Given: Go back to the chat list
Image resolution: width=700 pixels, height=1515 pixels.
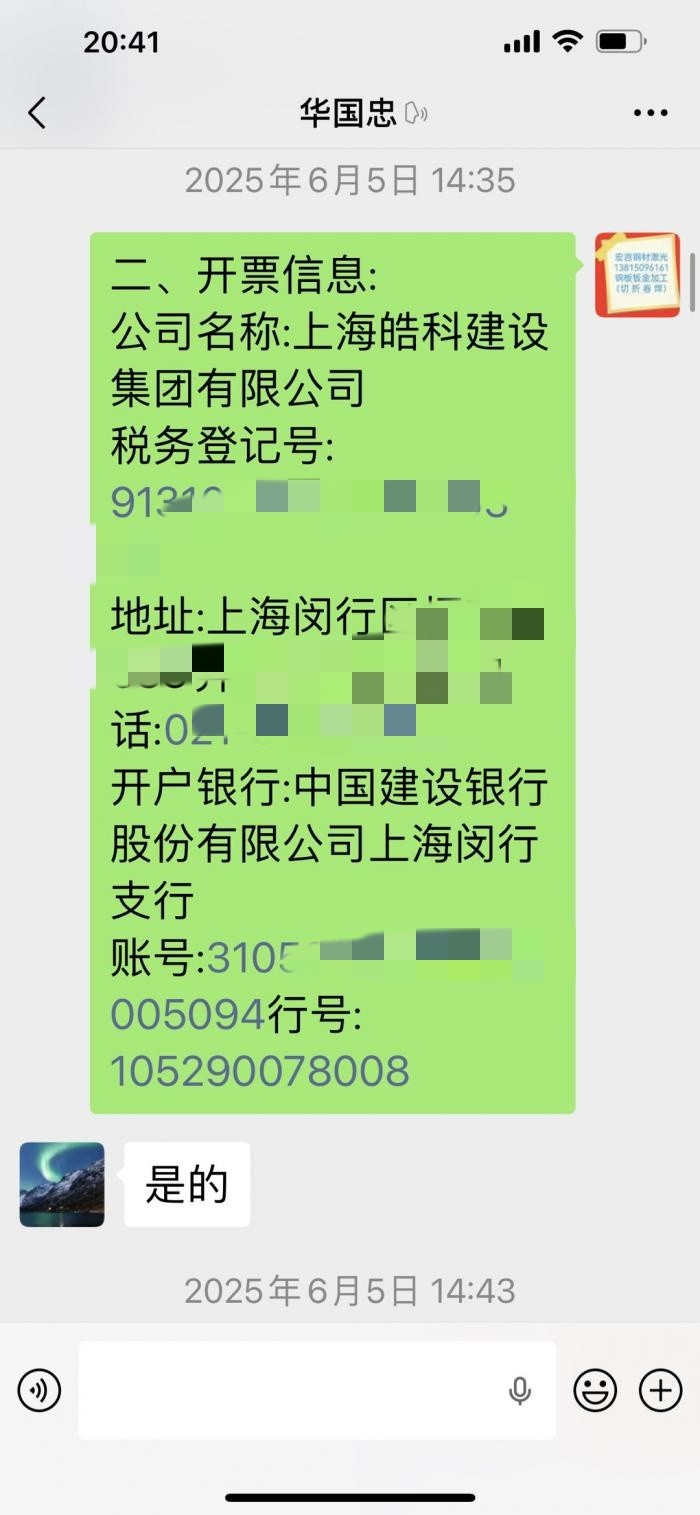Looking at the screenshot, I should tap(37, 113).
